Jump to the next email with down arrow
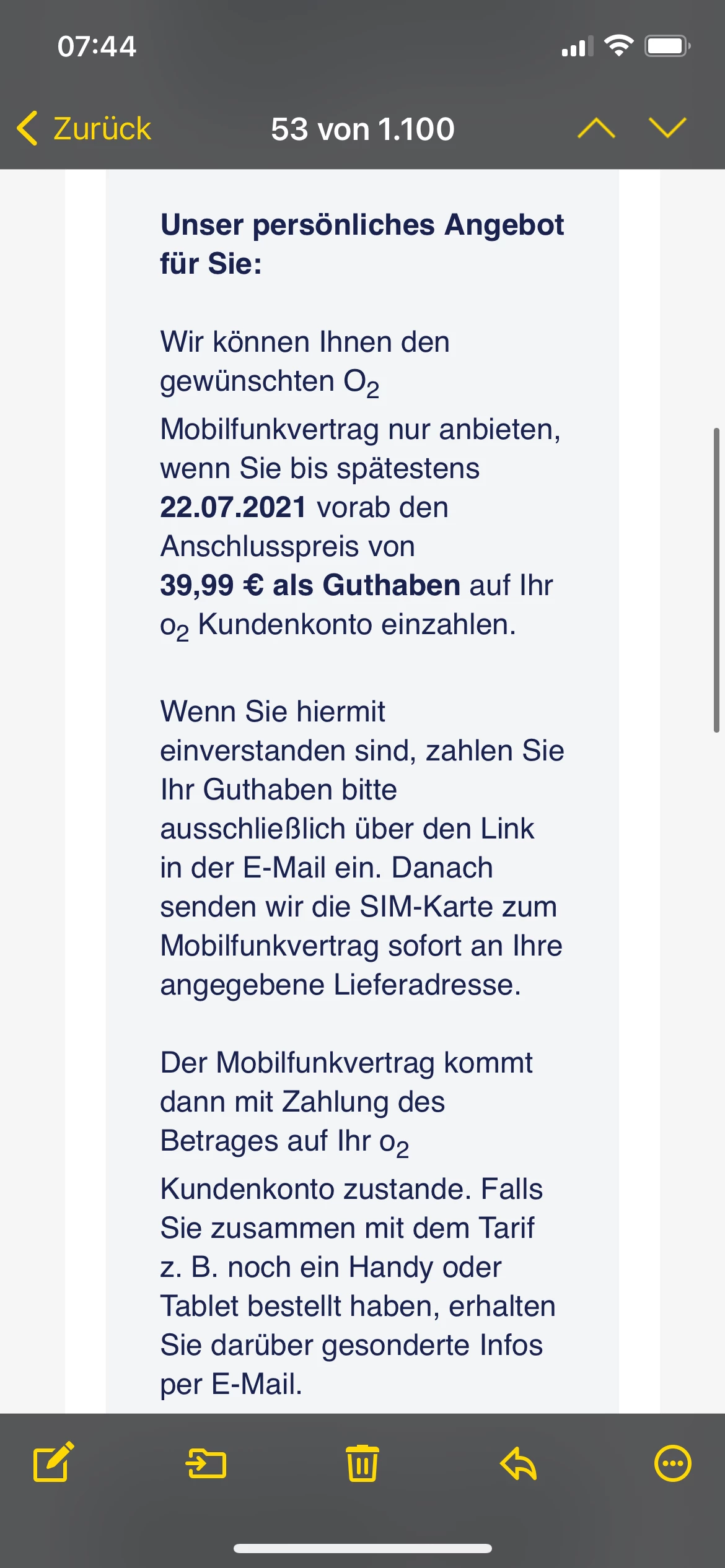 (667, 128)
